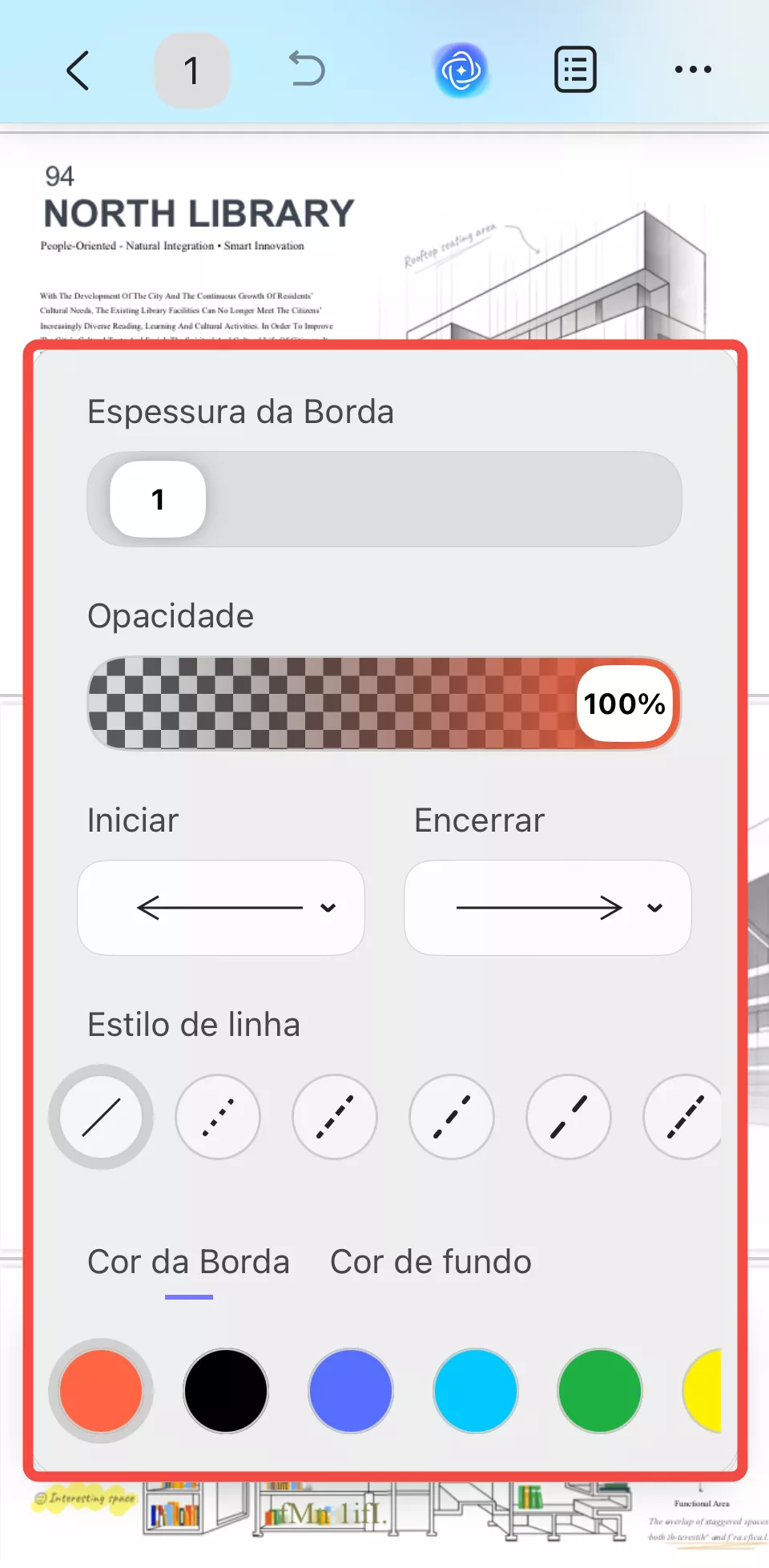Open the AI assistant with the blue icon
This screenshot has width=769, height=1568.
(x=465, y=70)
